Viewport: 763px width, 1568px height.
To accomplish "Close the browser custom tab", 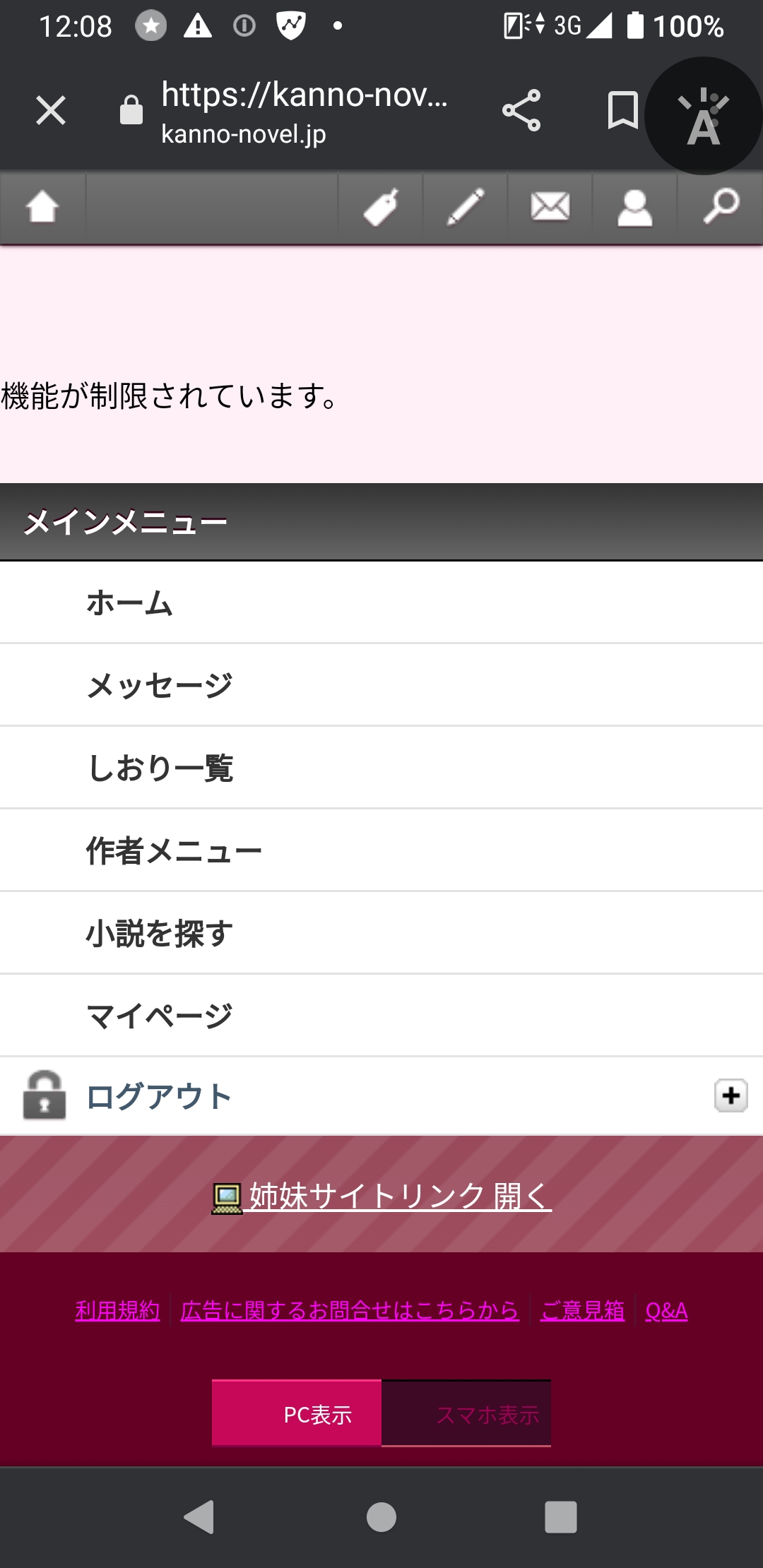I will point(51,111).
